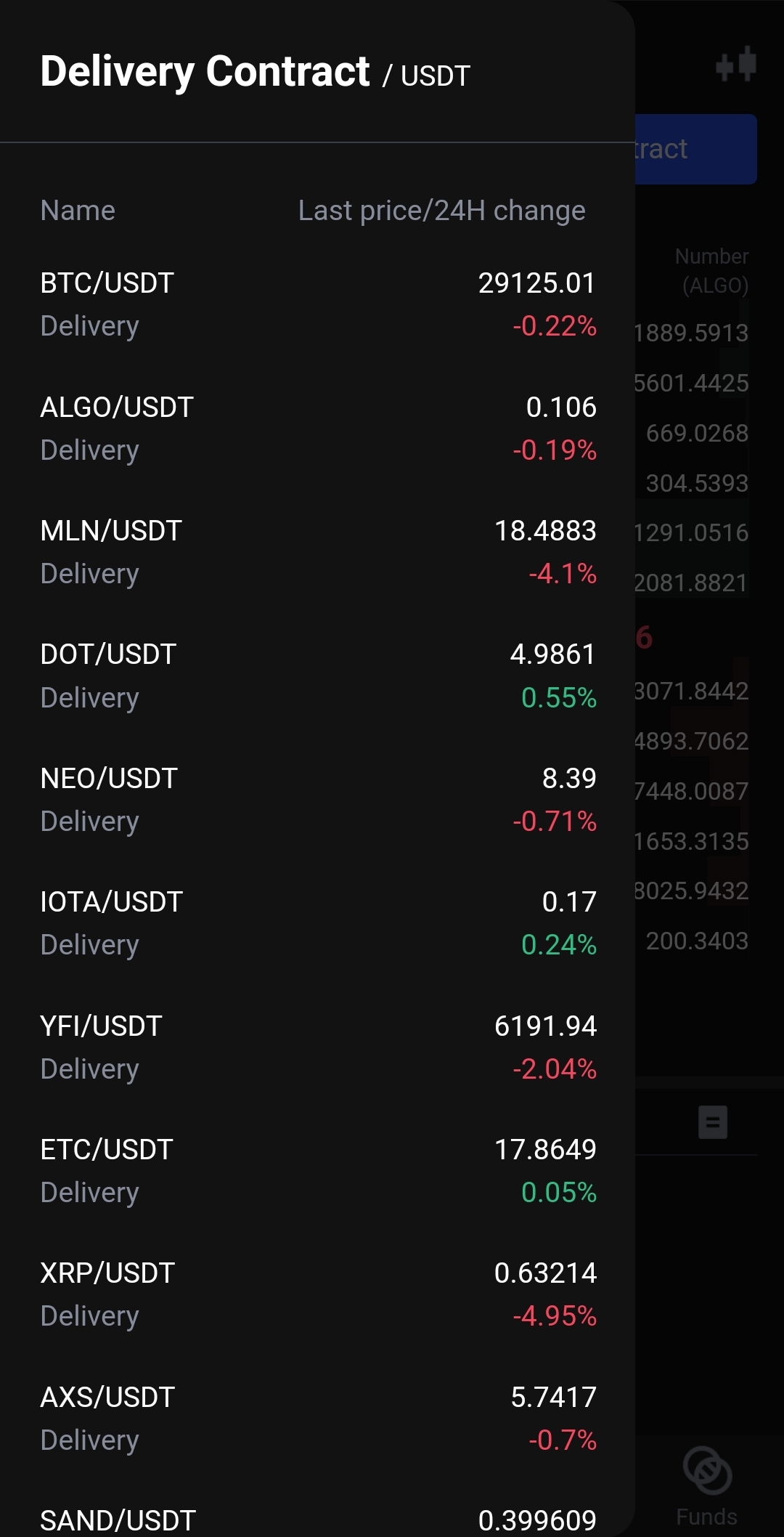Select the BTC/USDT delivery contract

click(x=317, y=304)
